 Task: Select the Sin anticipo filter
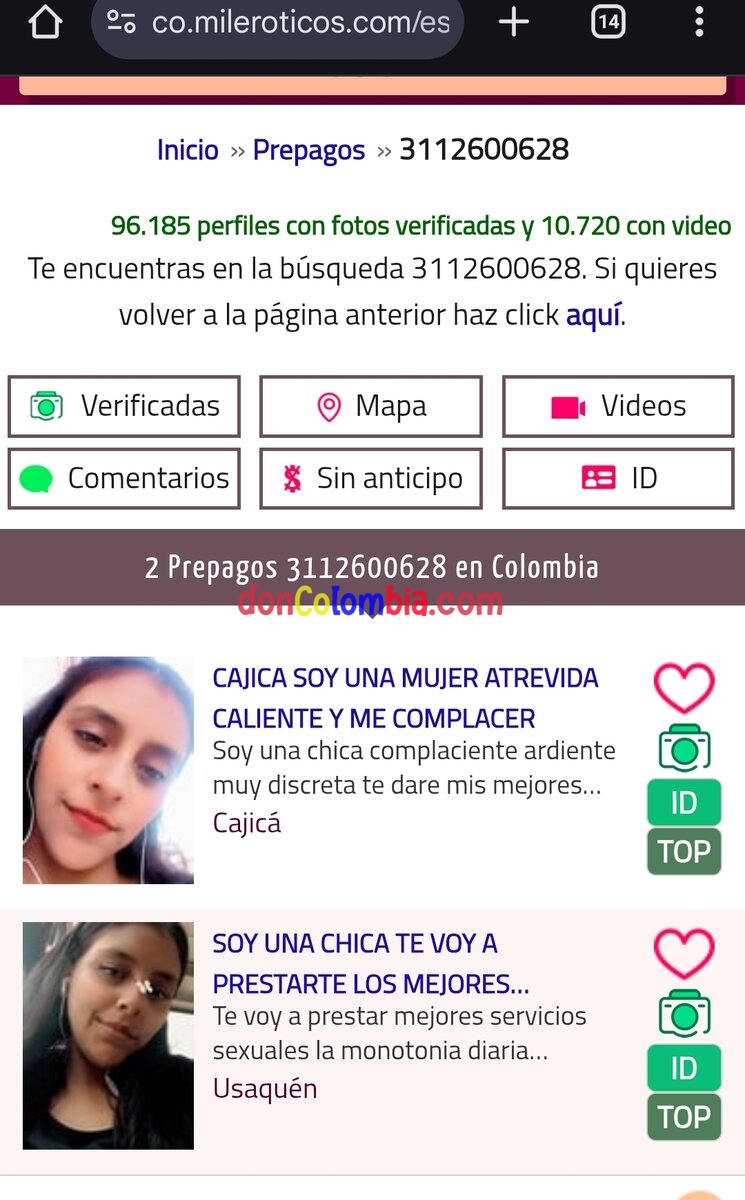coord(371,478)
